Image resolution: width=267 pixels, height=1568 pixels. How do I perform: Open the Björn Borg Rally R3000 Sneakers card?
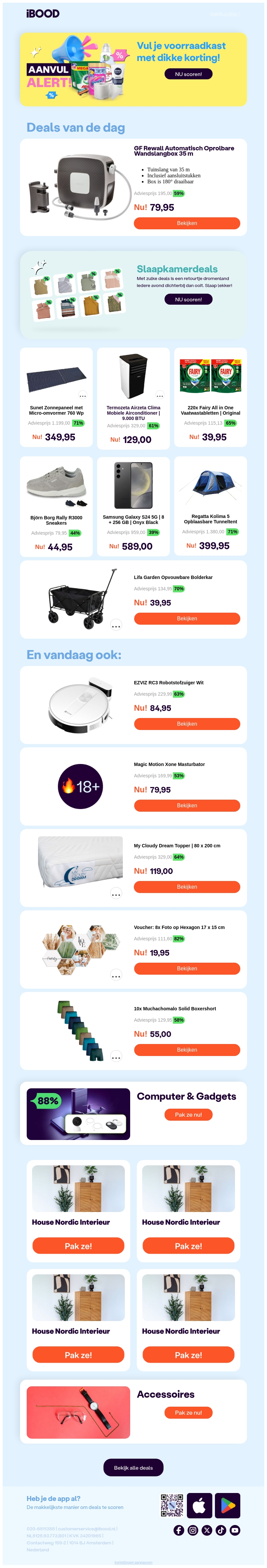[x=56, y=506]
